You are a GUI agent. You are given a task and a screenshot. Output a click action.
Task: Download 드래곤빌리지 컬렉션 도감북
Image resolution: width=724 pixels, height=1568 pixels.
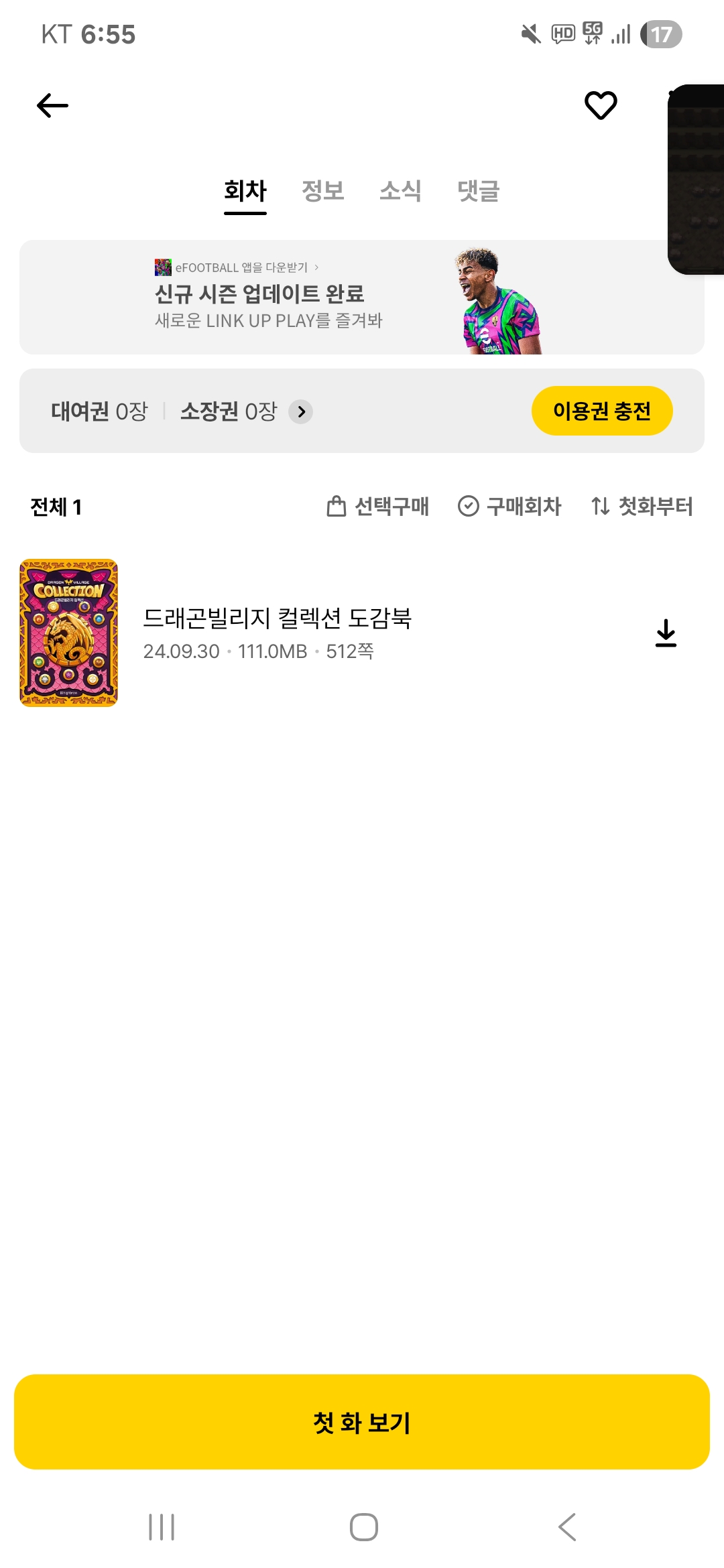665,633
